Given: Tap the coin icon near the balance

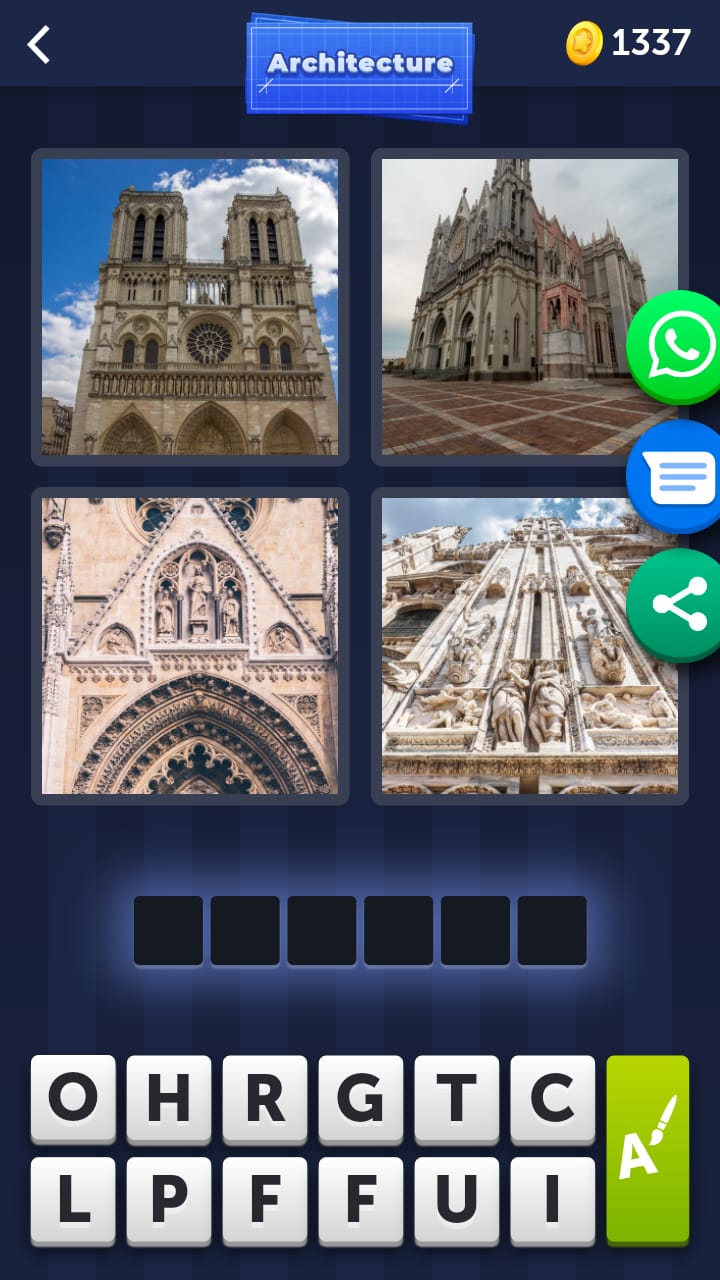Looking at the screenshot, I should point(585,43).
